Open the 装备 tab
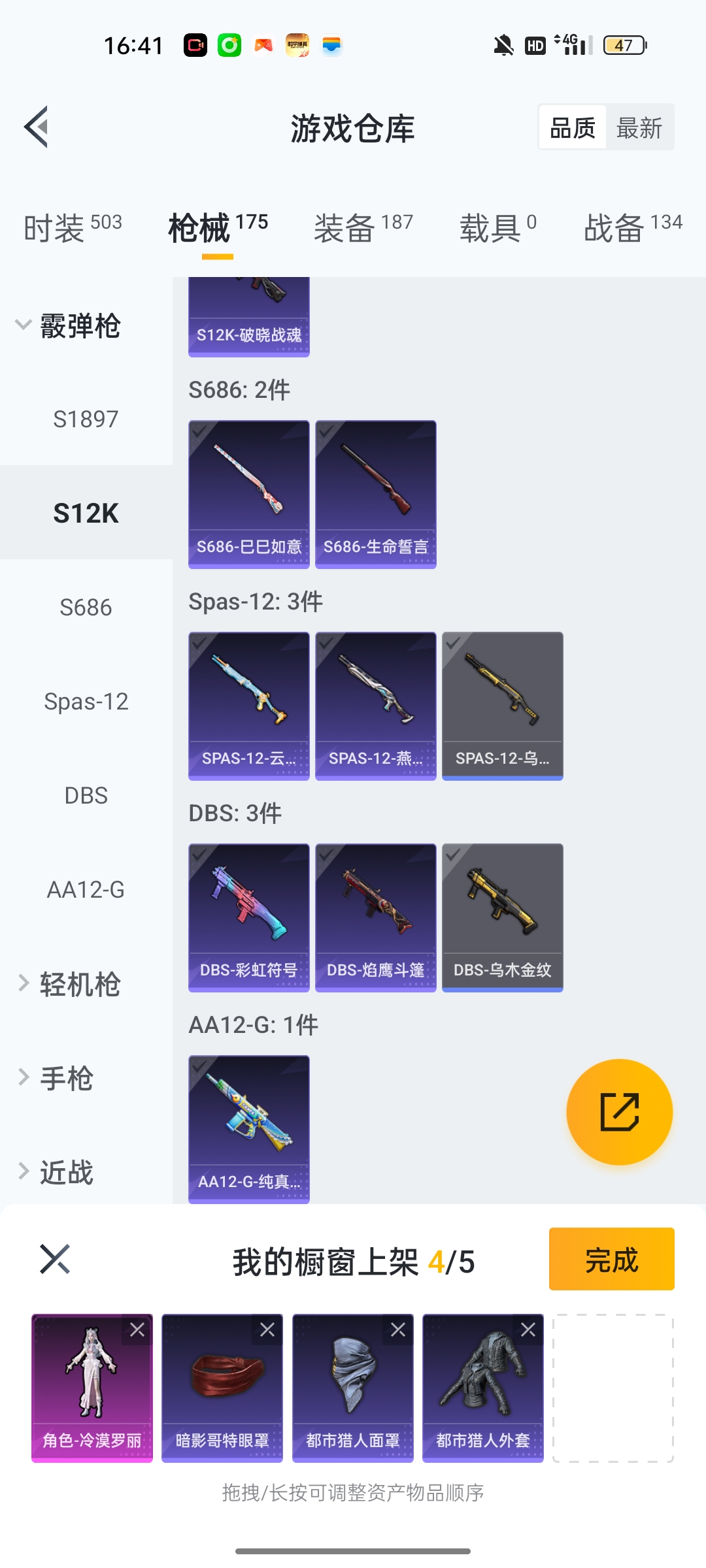Viewport: 706px width, 1568px height. (363, 228)
